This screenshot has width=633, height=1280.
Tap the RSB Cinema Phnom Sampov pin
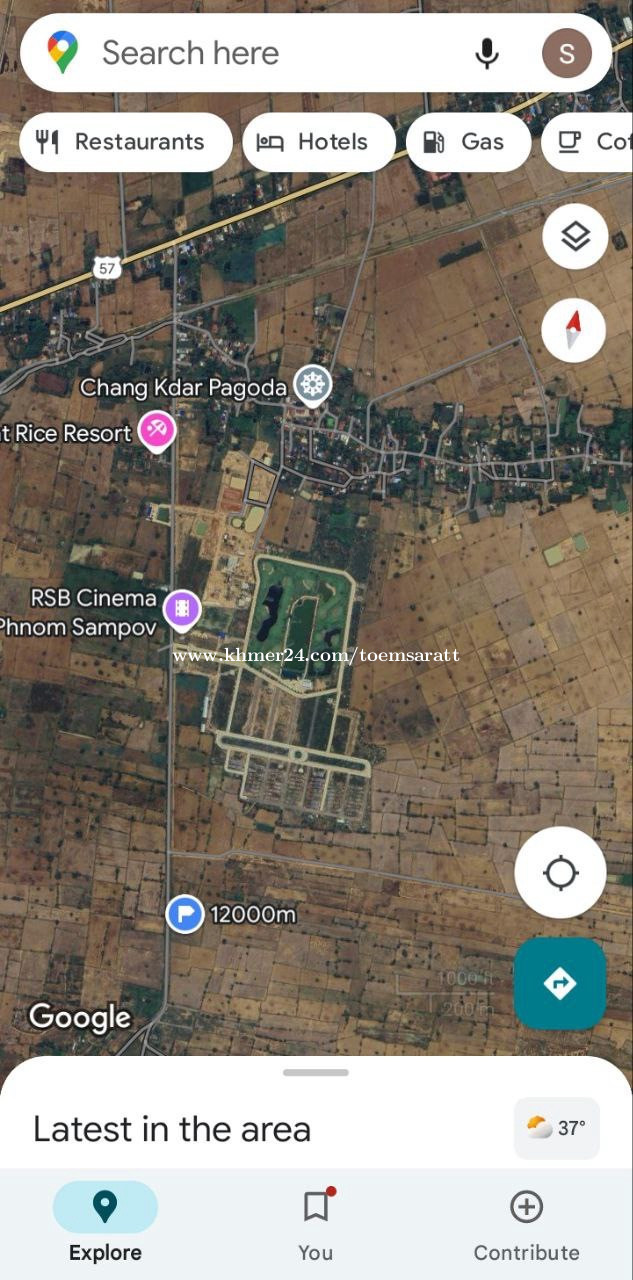click(182, 608)
